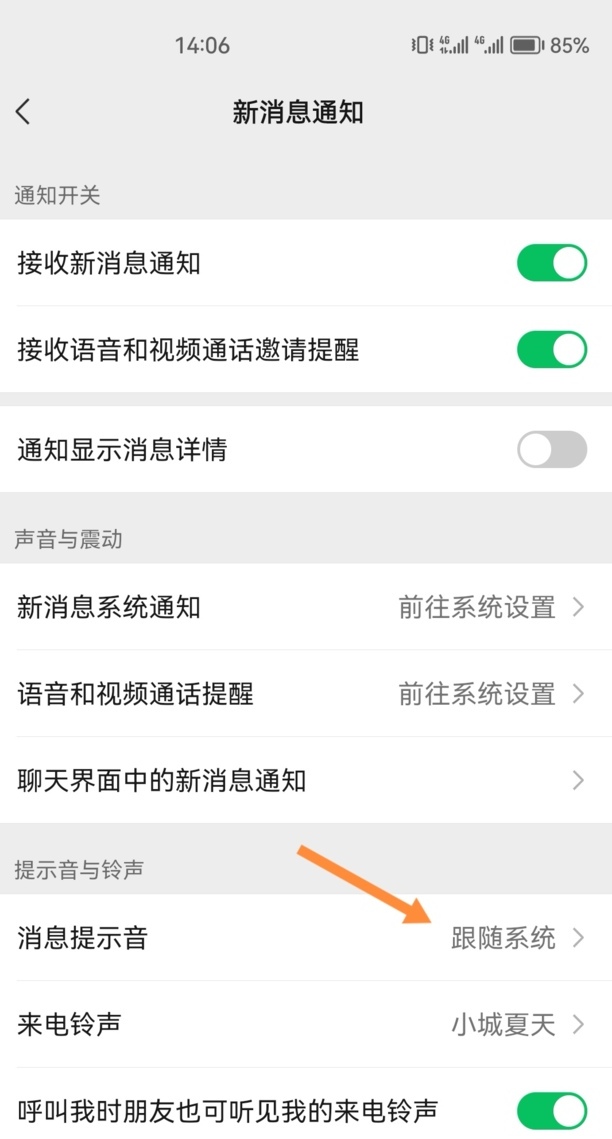This screenshot has width=612, height=1139.
Task: Open 语音和视频通话提醒 settings row
Action: [x=306, y=693]
